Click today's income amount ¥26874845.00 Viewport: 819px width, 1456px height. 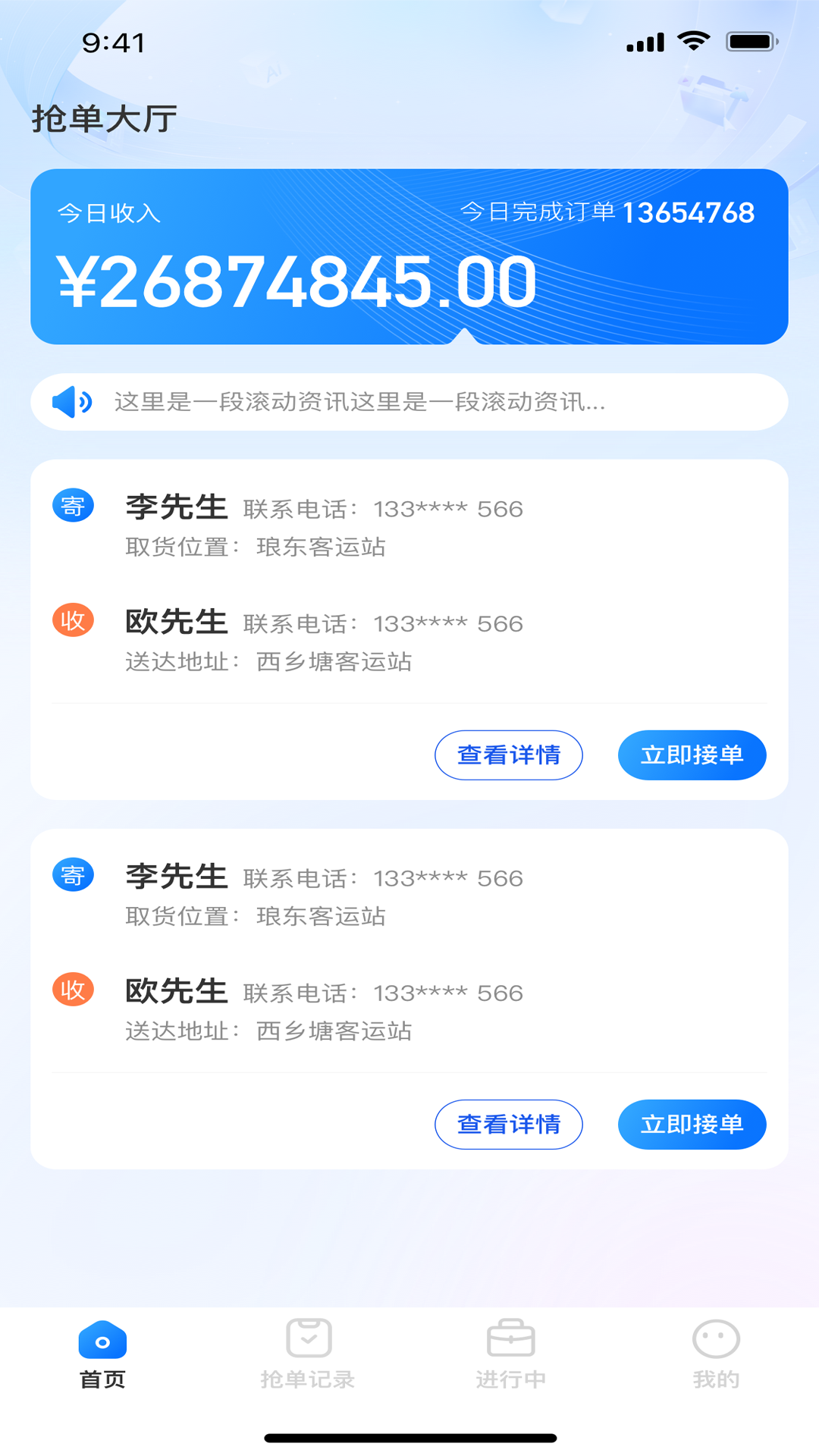(297, 281)
